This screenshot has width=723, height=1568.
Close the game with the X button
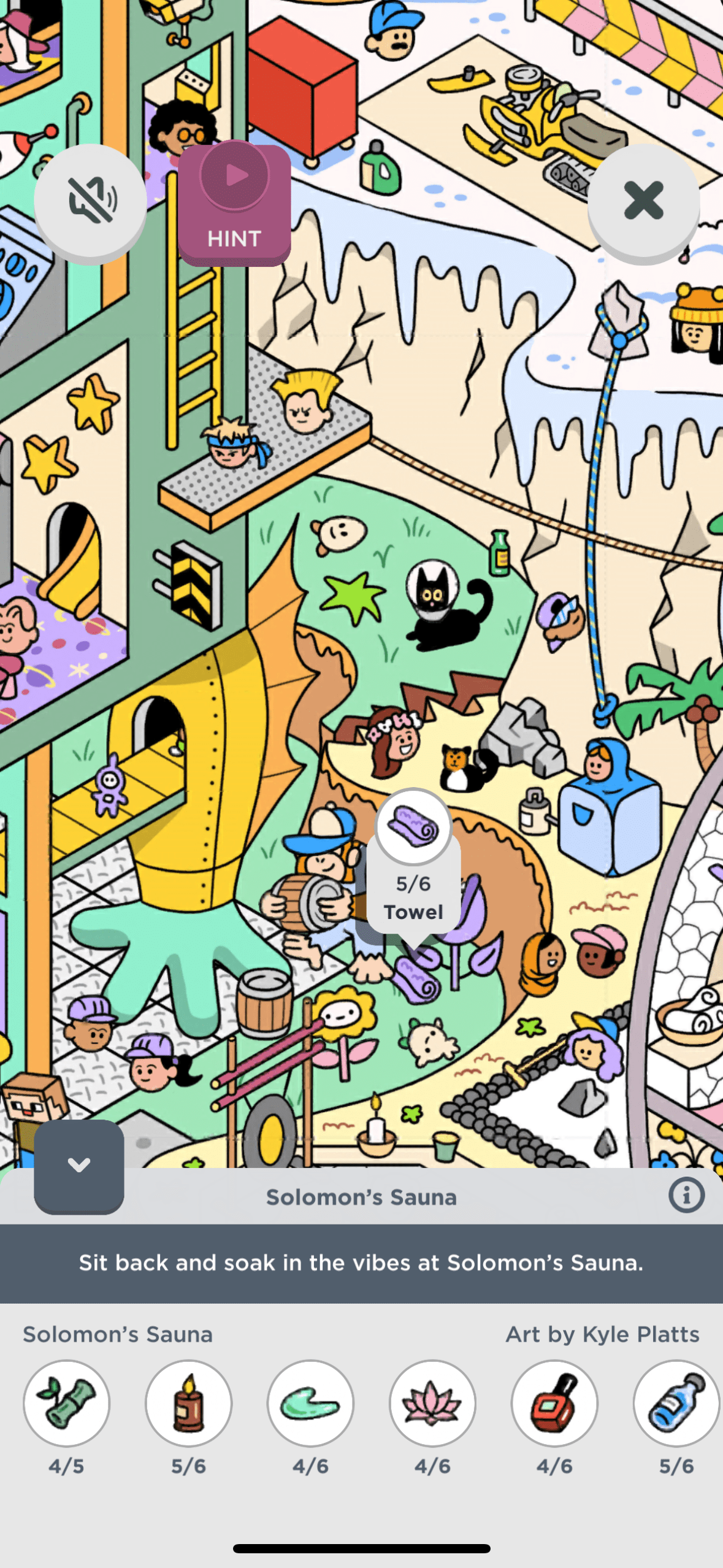643,201
